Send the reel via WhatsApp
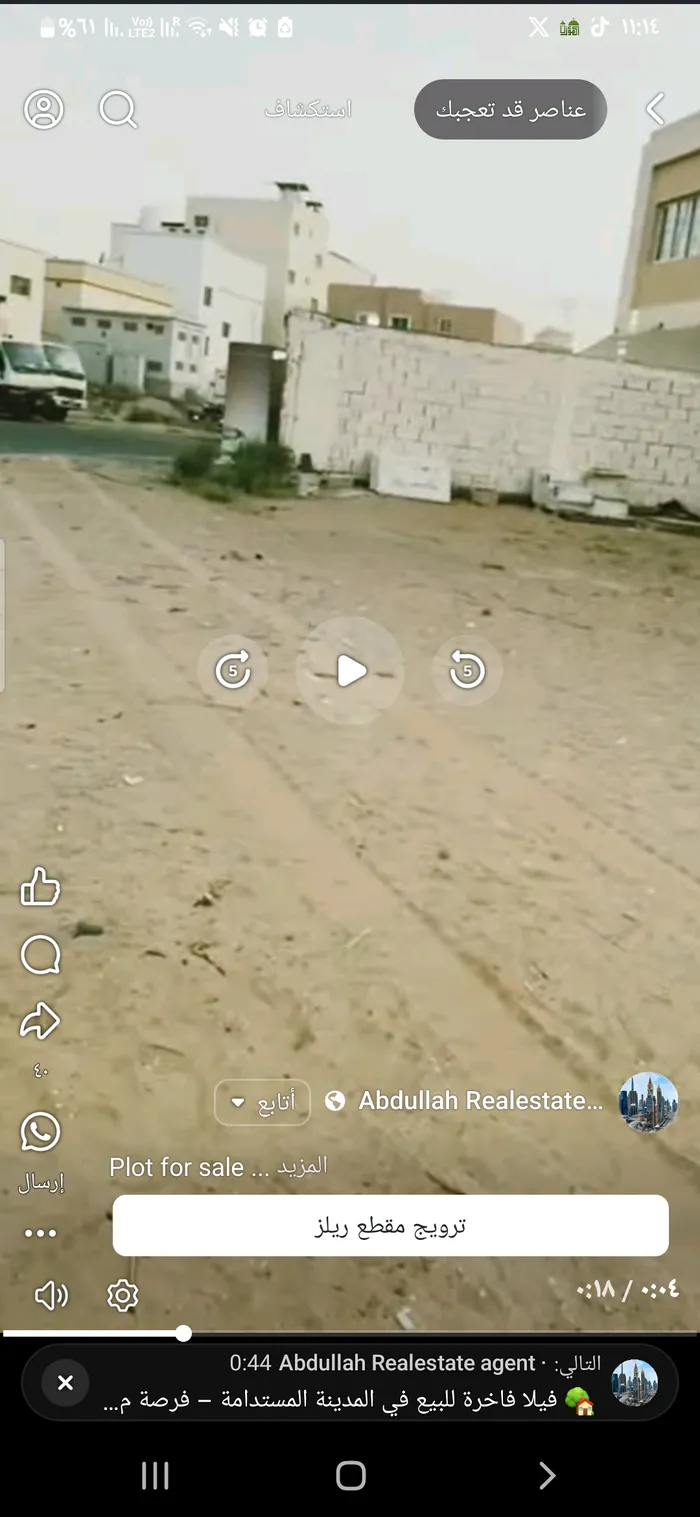The image size is (700, 1517). 41,1133
